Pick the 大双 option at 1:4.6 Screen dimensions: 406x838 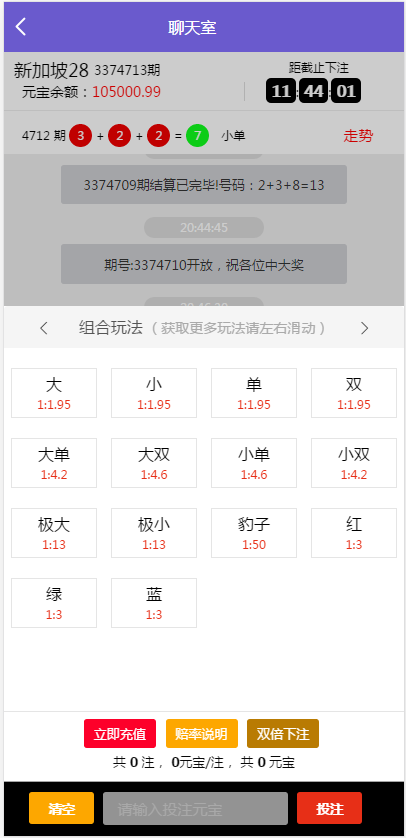pos(154,463)
